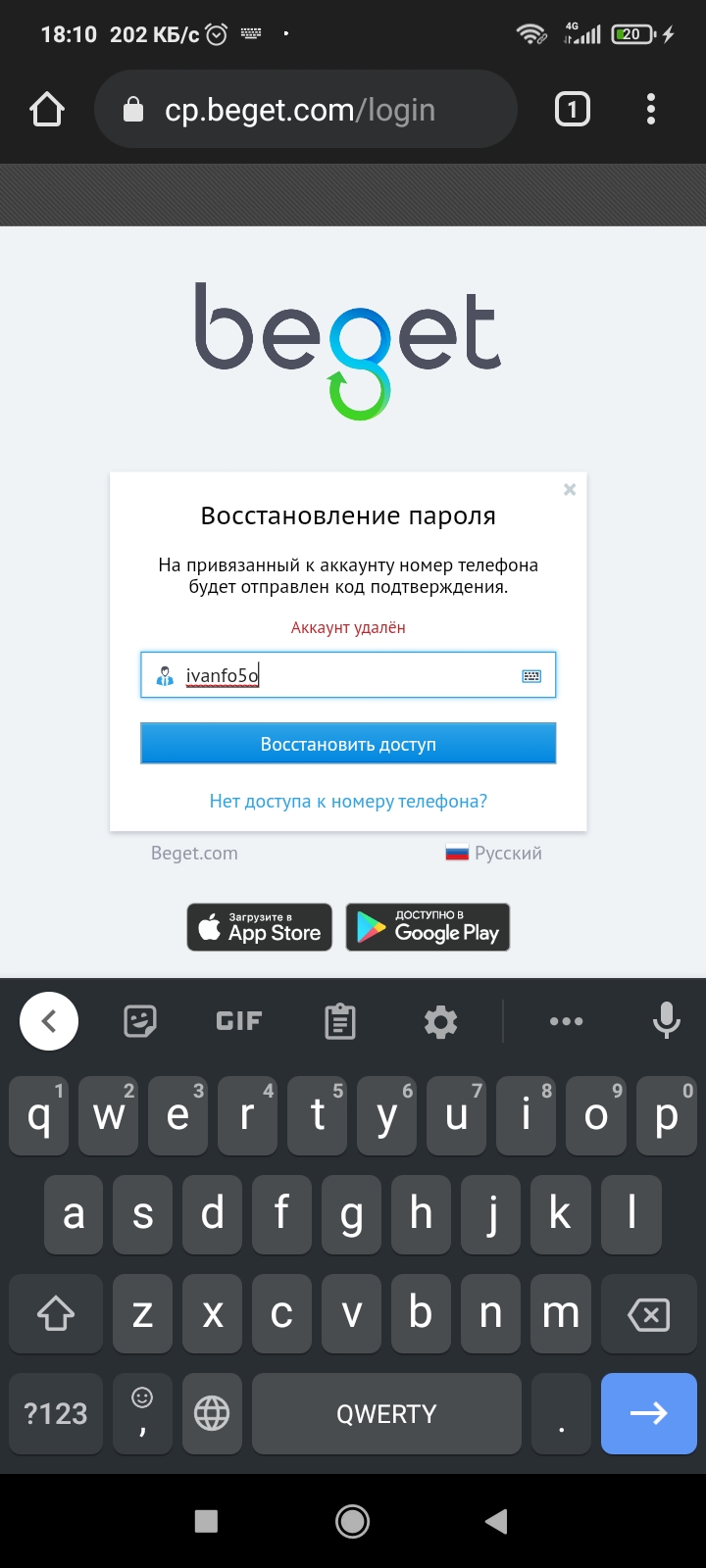Viewport: 706px width, 1568px height.
Task: Open the Beget.com link
Action: [x=194, y=854]
